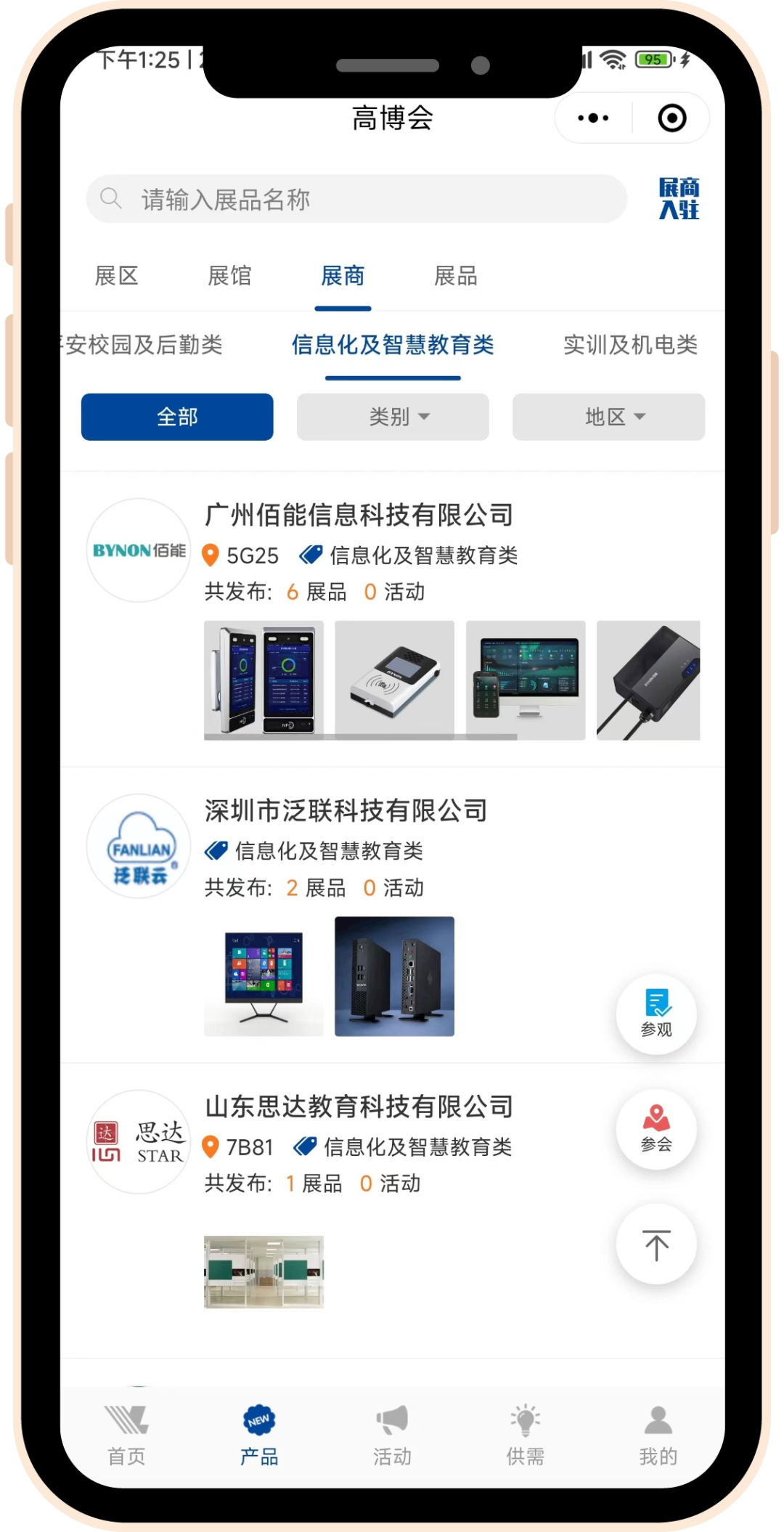This screenshot has width=784, height=1532.
Task: Tap the 参观 floating button
Action: (x=656, y=1014)
